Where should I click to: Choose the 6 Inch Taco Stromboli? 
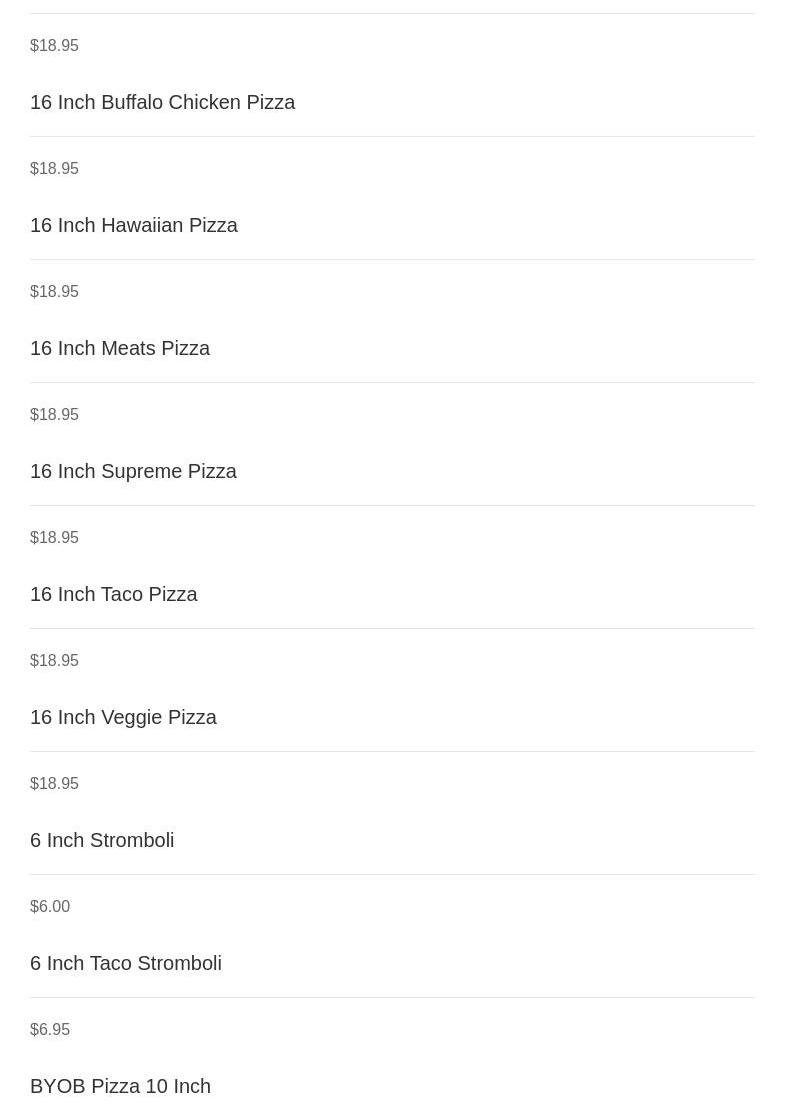click(x=126, y=963)
